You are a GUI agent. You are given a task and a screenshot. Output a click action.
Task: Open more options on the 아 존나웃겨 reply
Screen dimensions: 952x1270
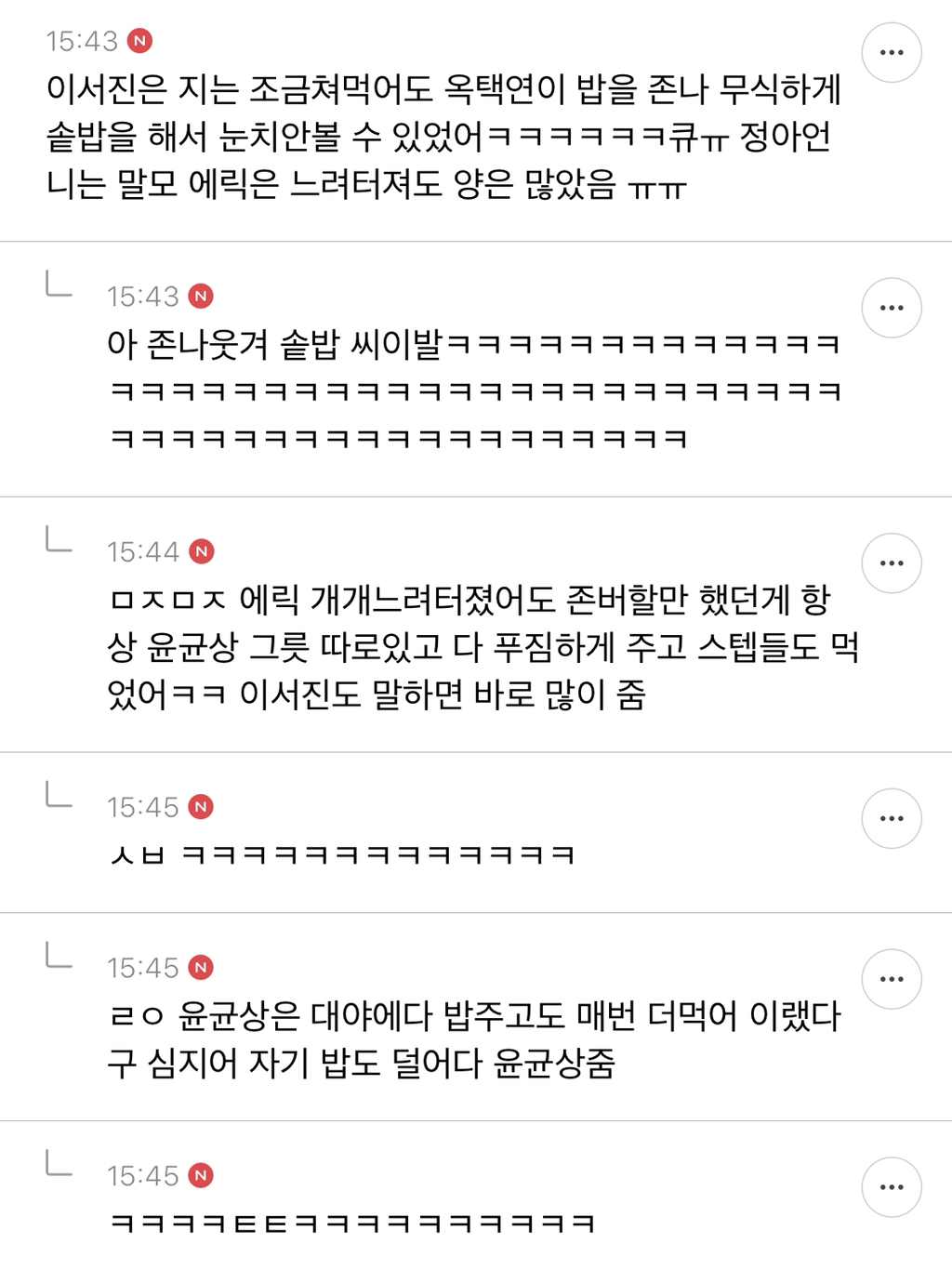891,308
